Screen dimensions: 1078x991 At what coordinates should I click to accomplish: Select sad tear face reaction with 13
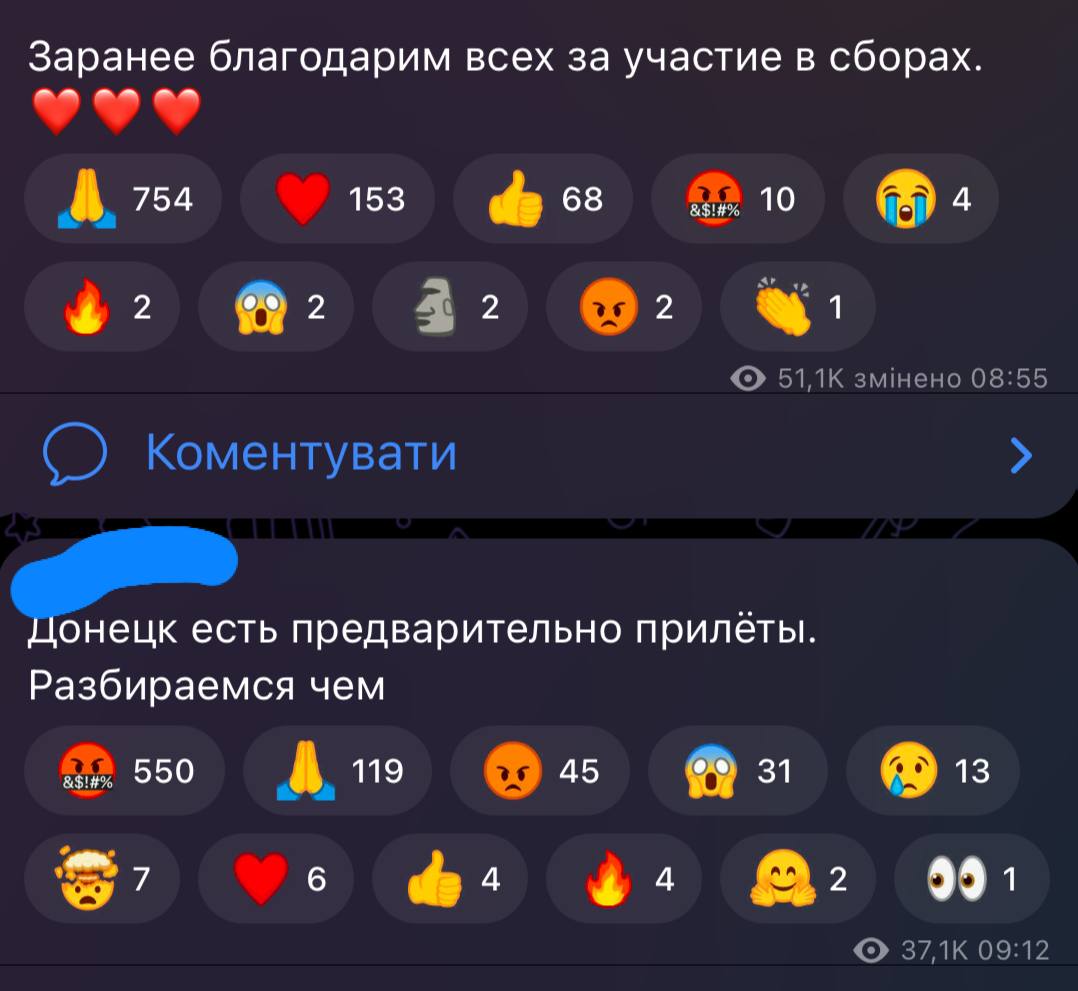point(932,771)
